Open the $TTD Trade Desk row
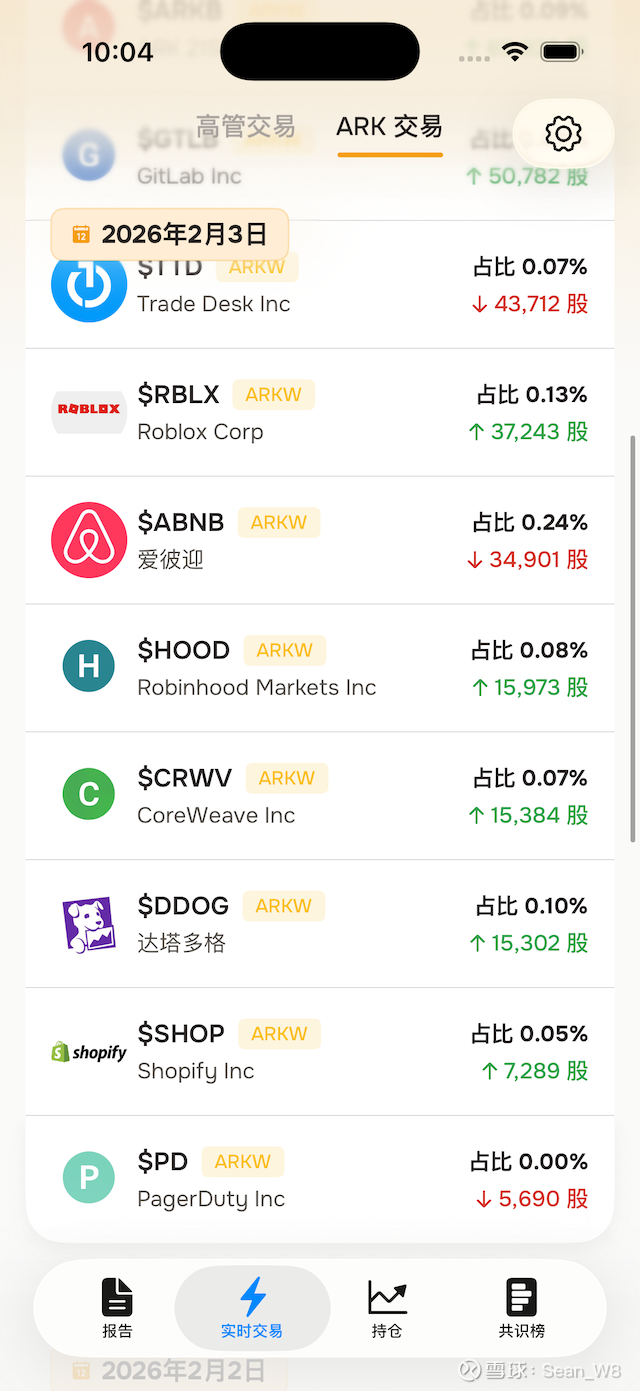 320,288
